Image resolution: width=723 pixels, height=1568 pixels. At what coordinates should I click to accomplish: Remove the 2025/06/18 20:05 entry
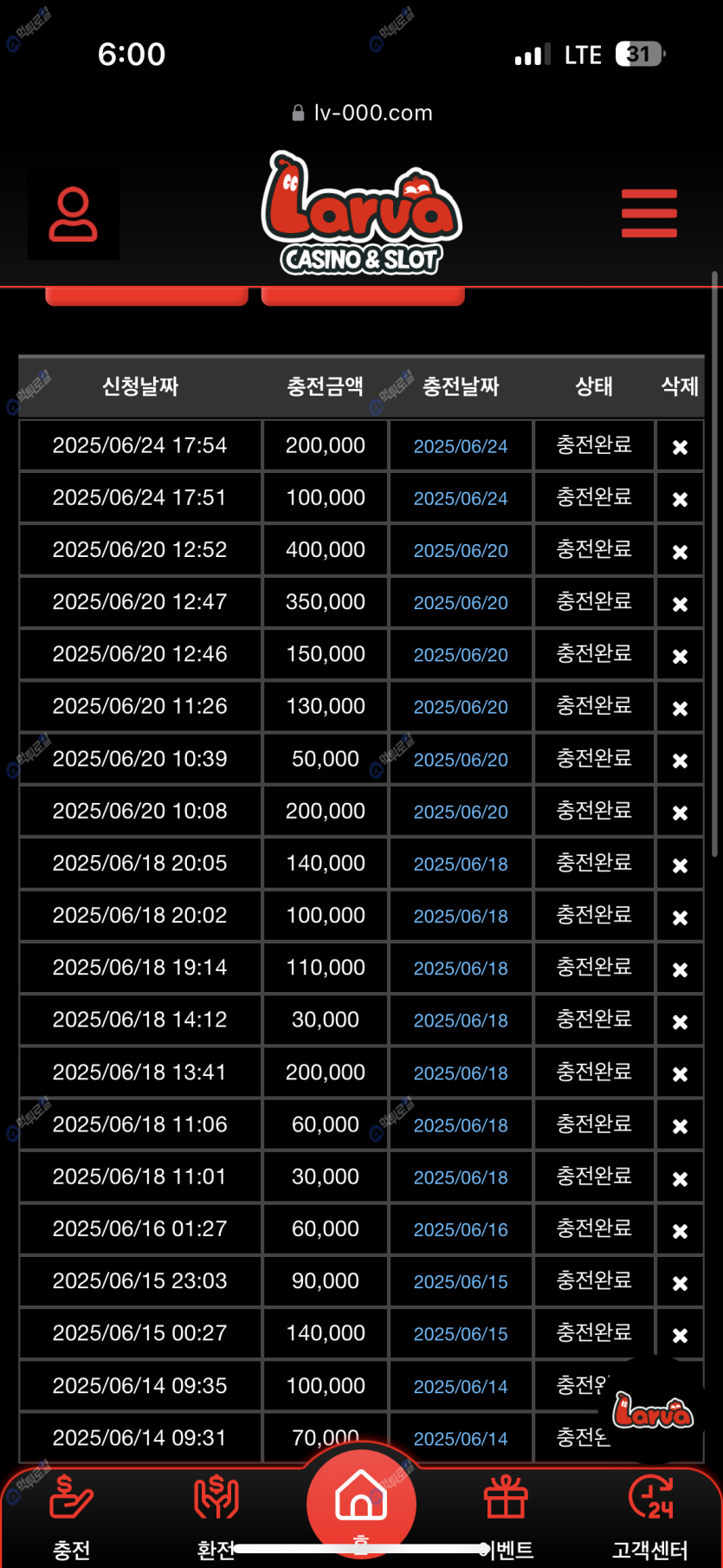coord(680,865)
